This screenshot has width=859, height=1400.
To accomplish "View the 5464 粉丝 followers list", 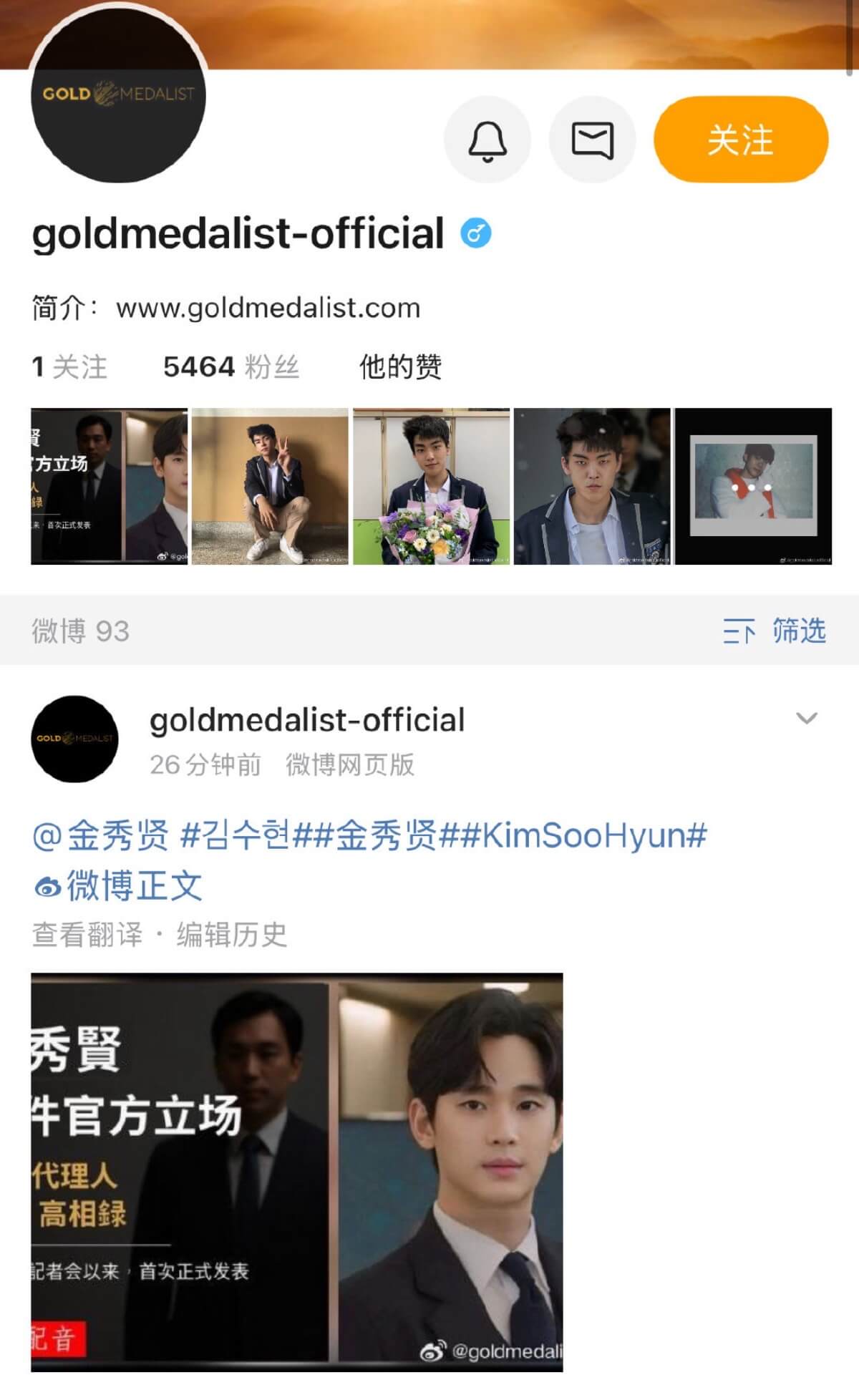I will 230,367.
